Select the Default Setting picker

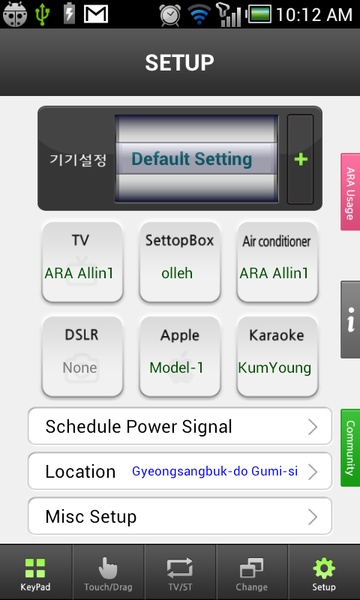tap(197, 158)
